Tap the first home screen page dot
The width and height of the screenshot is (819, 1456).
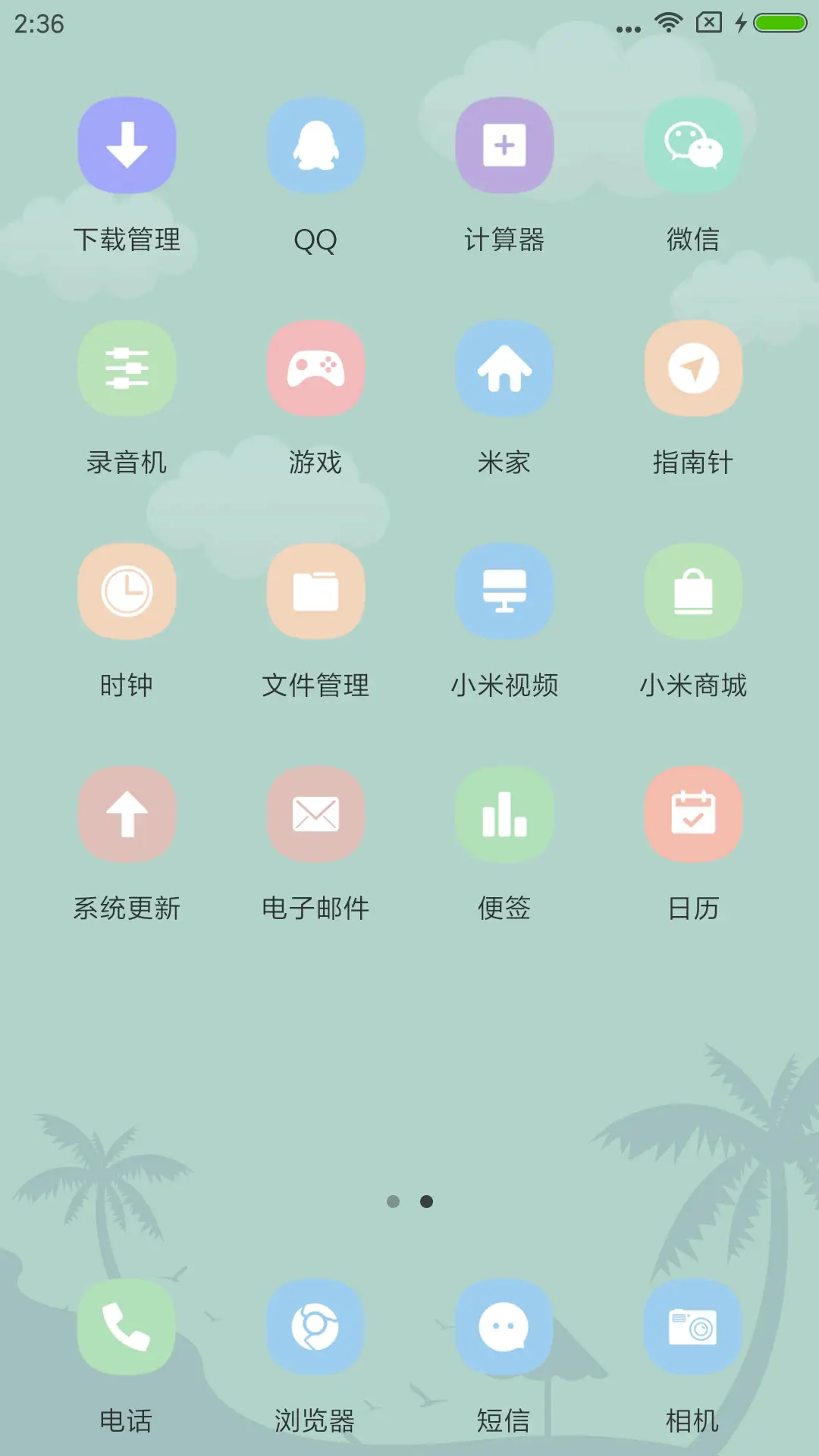(x=394, y=1202)
